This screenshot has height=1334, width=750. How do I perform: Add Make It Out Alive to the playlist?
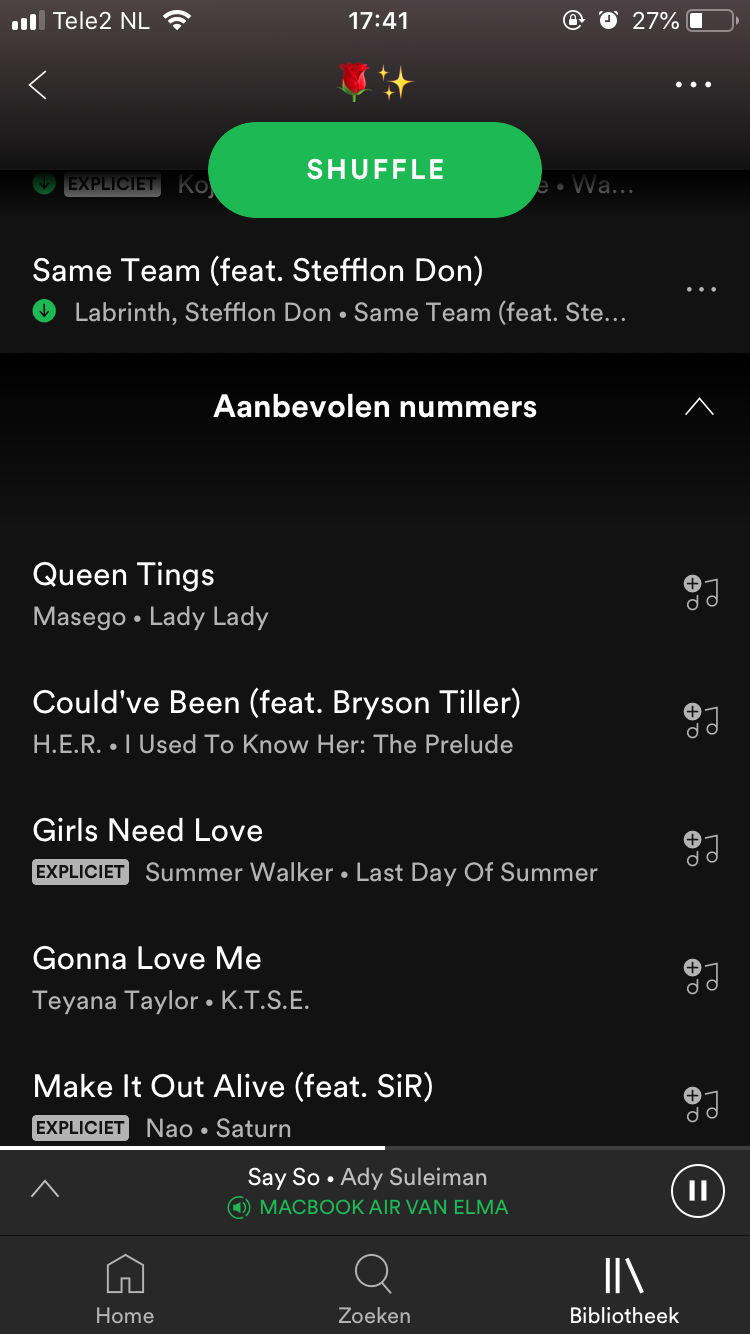click(701, 1105)
